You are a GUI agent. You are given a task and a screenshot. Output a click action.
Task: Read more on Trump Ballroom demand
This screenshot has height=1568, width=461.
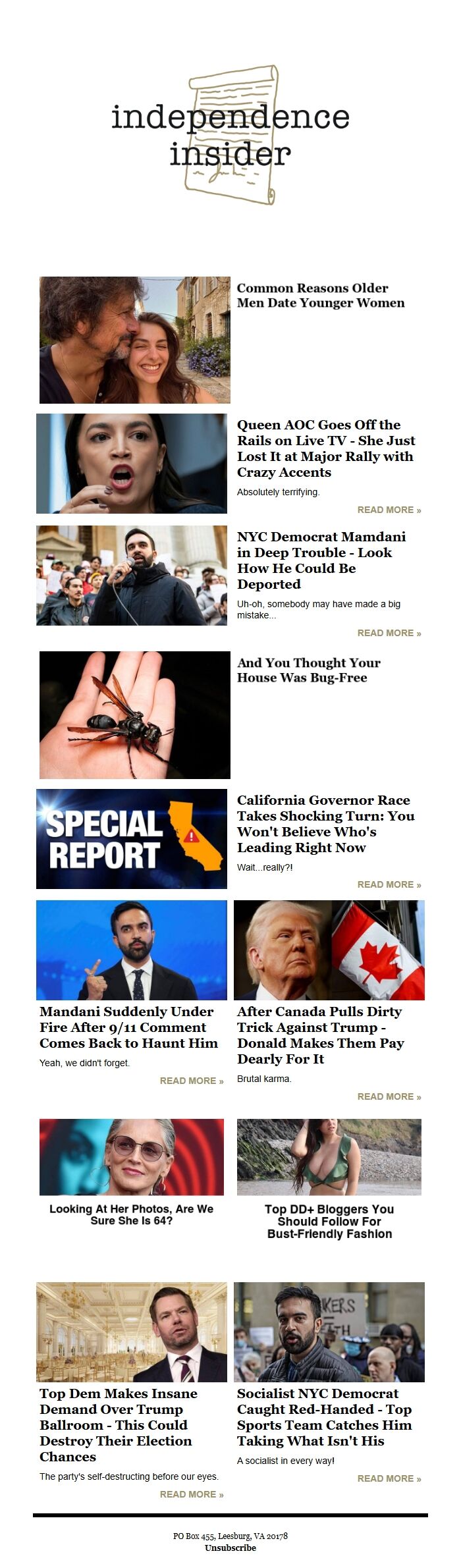(x=191, y=1494)
